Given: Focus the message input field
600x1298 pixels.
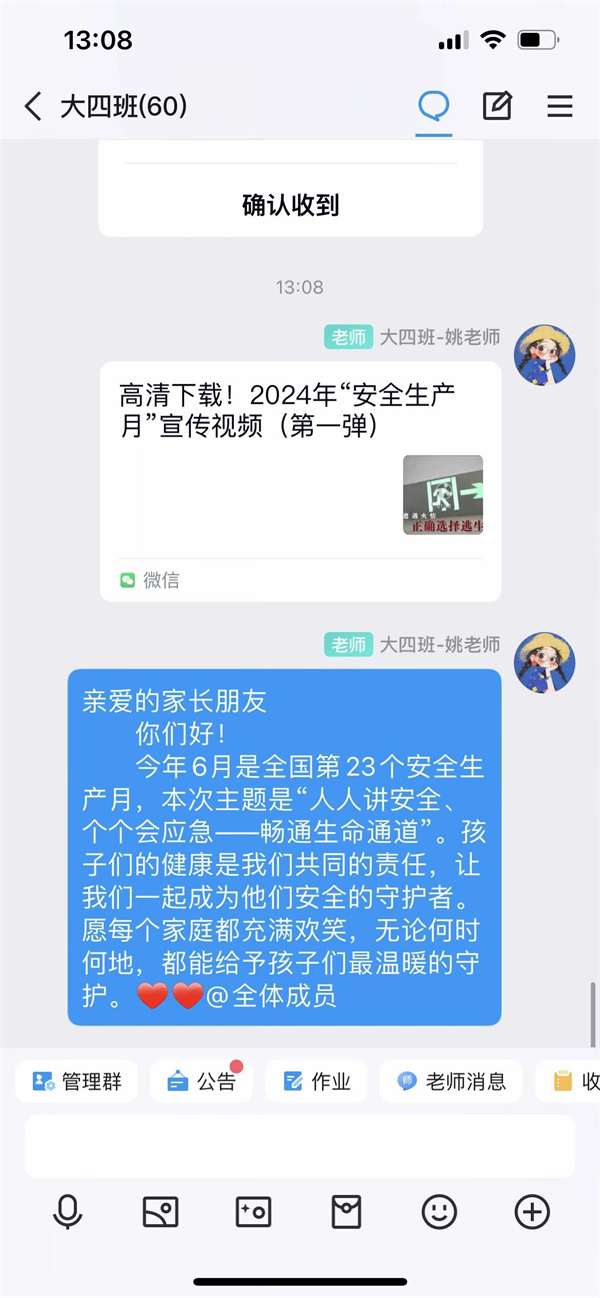Looking at the screenshot, I should (300, 1146).
